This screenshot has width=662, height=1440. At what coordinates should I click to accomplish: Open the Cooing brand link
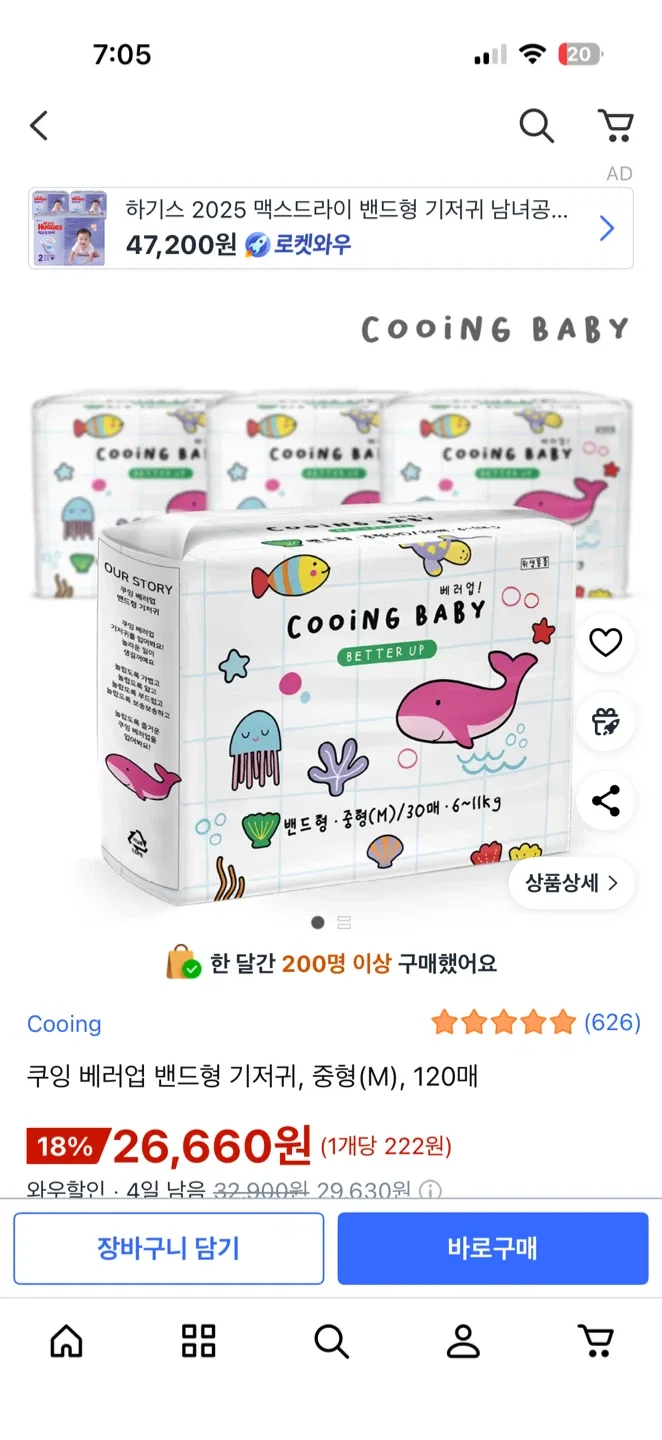(64, 1024)
